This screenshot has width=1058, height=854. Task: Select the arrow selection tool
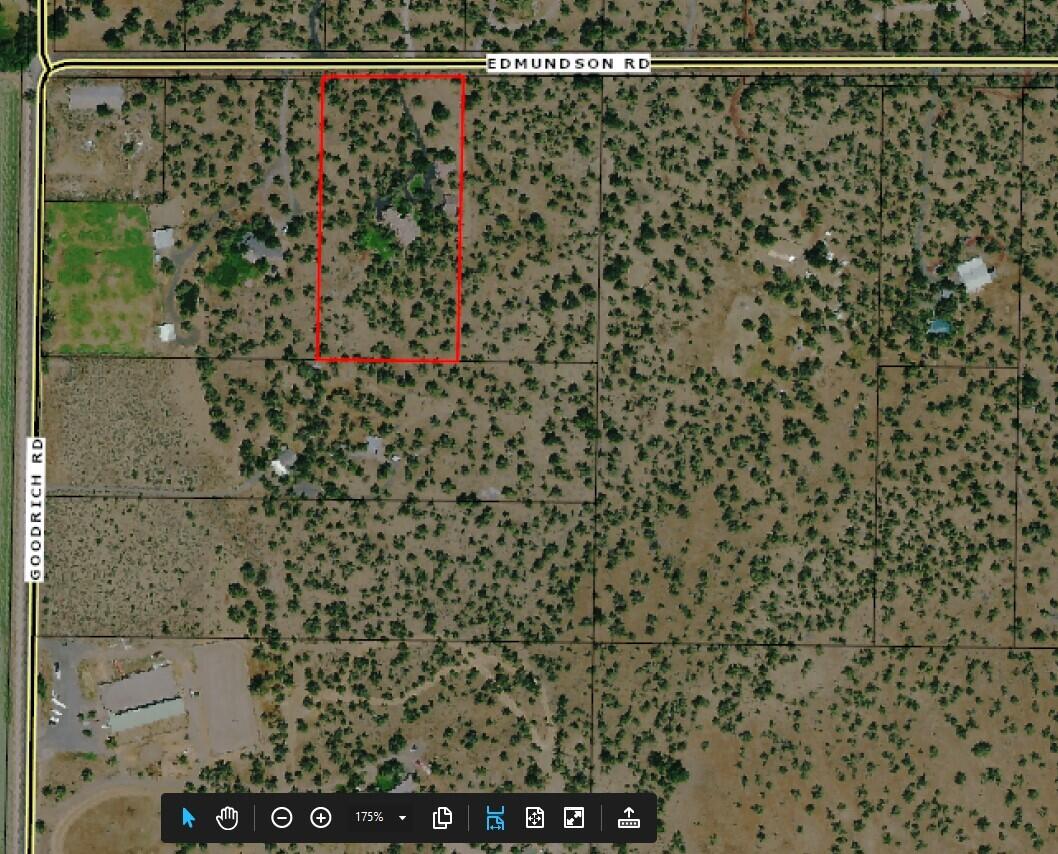tap(189, 818)
